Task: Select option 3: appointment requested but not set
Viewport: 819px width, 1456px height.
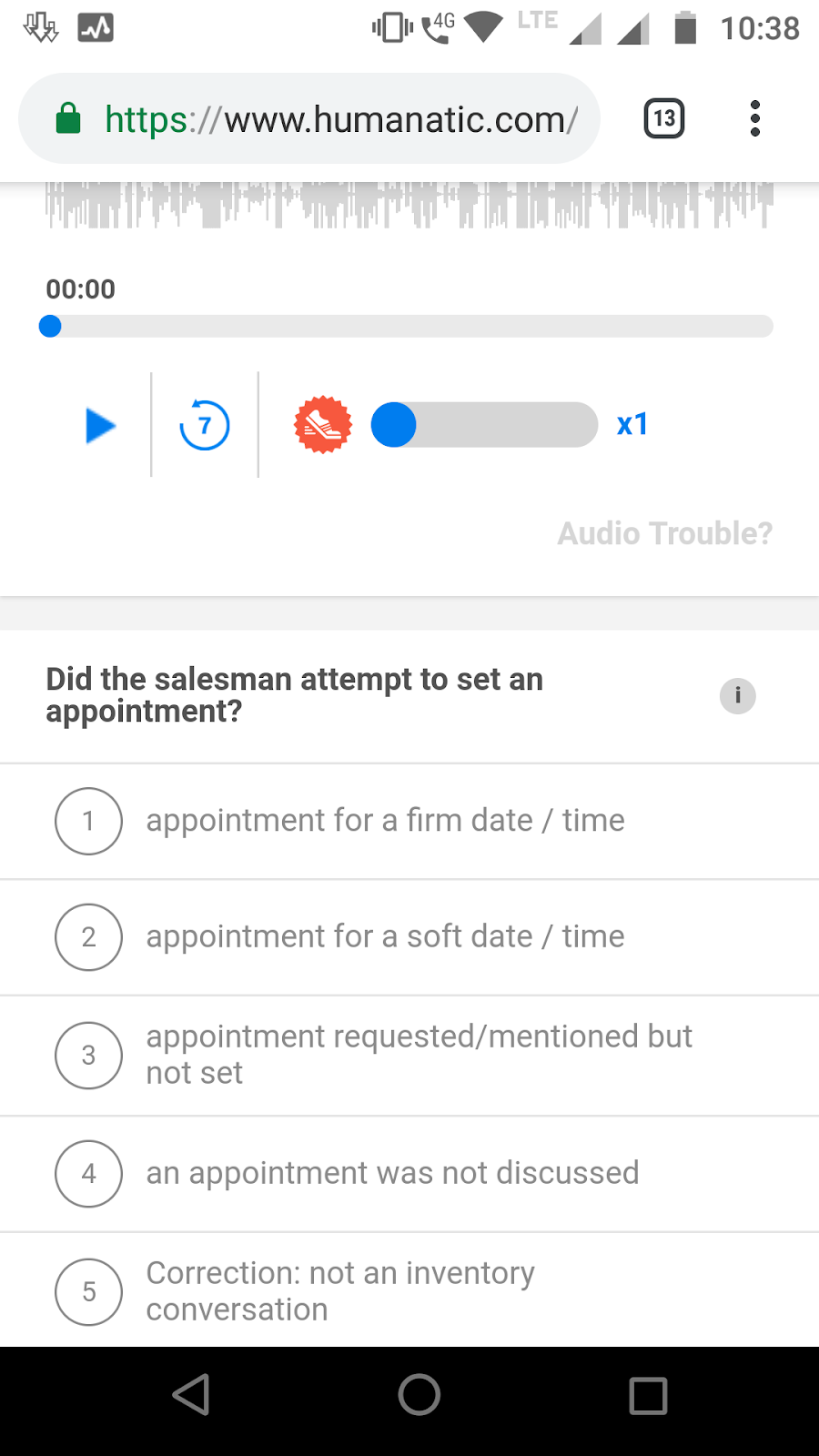Action: 419,1054
